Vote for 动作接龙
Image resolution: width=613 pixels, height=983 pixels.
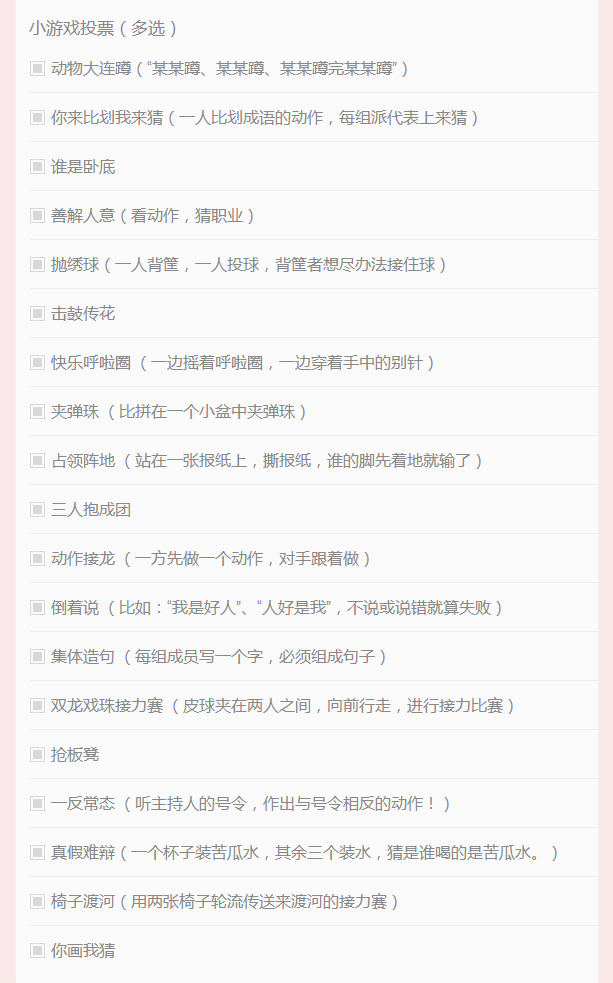coord(38,558)
